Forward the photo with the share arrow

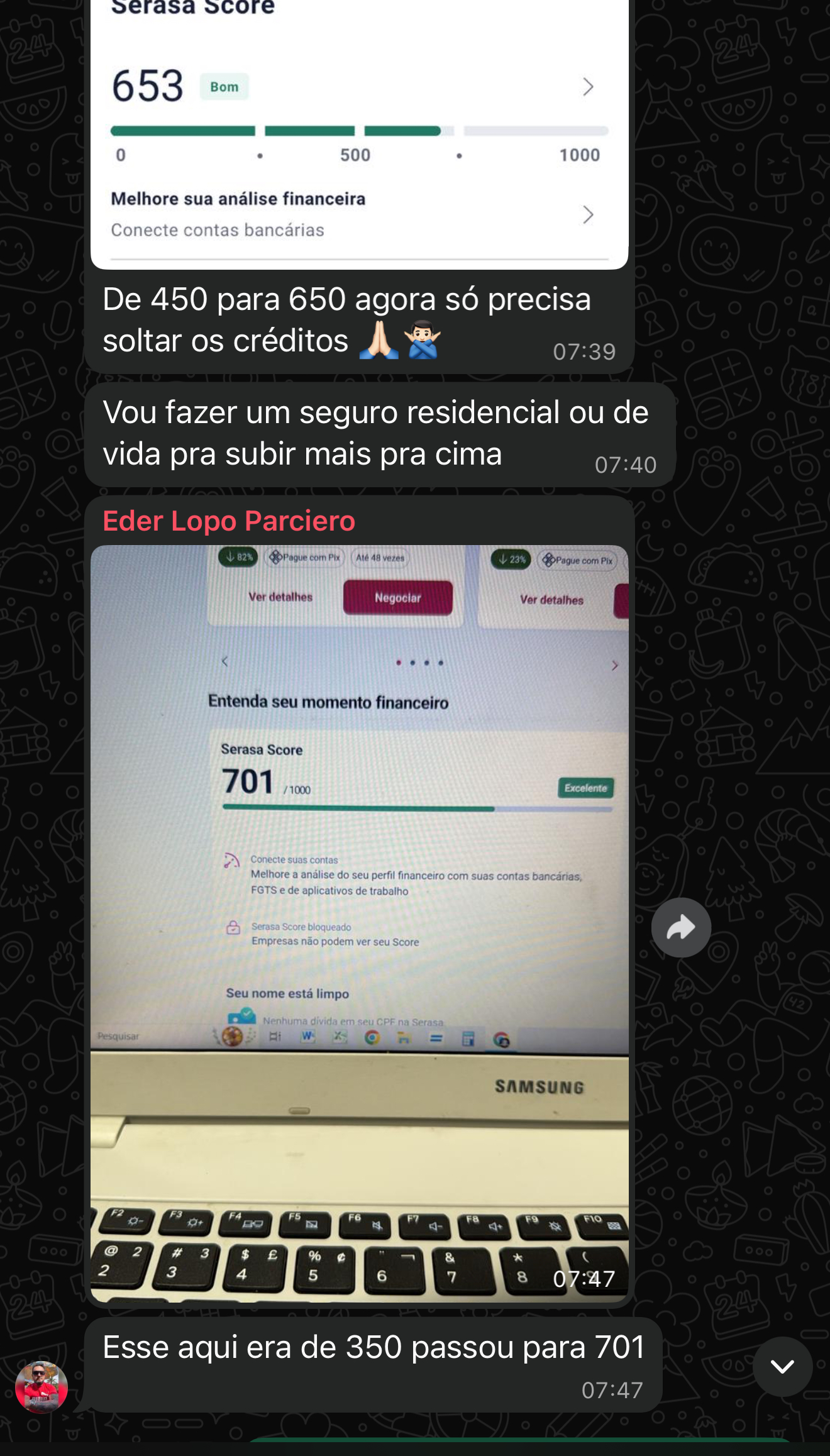click(681, 927)
